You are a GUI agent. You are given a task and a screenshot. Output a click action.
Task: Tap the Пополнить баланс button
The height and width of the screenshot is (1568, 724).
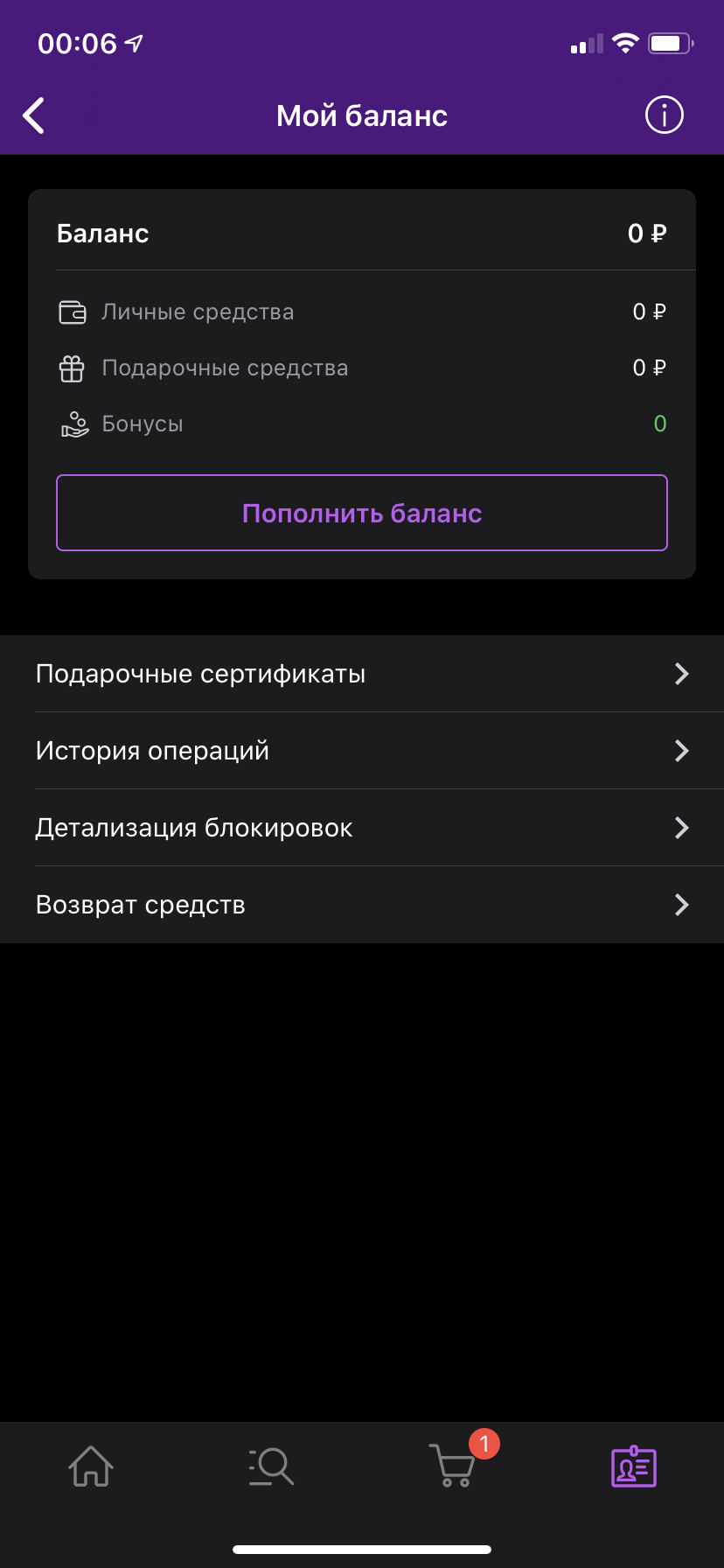[362, 513]
